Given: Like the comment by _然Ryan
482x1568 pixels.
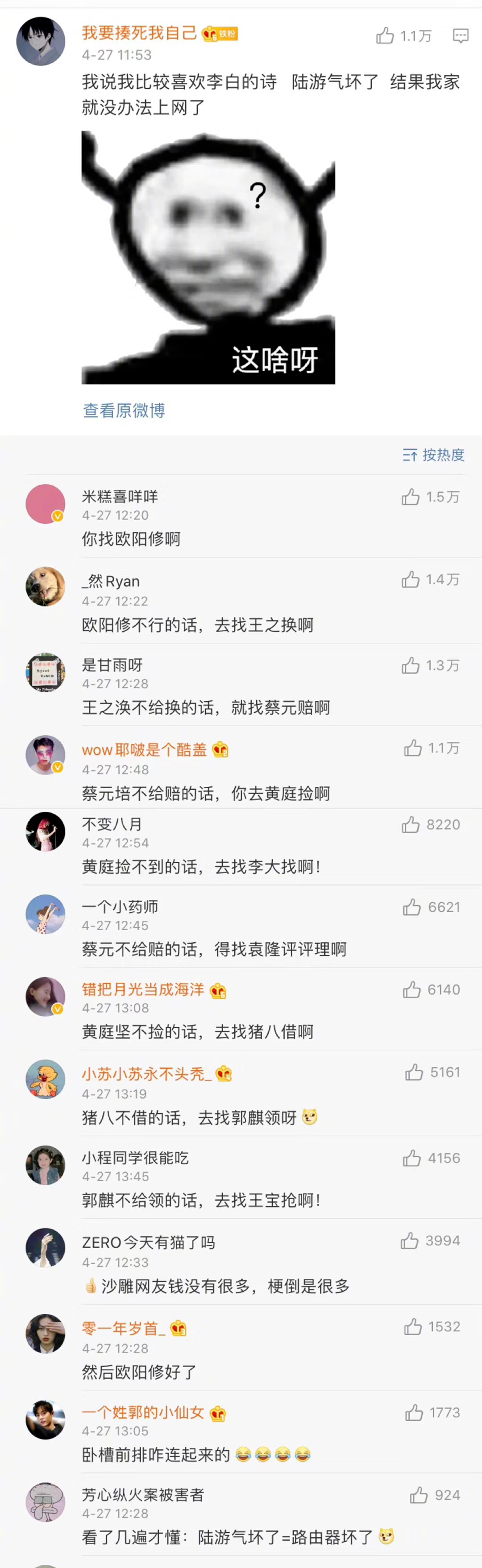Looking at the screenshot, I should (411, 579).
